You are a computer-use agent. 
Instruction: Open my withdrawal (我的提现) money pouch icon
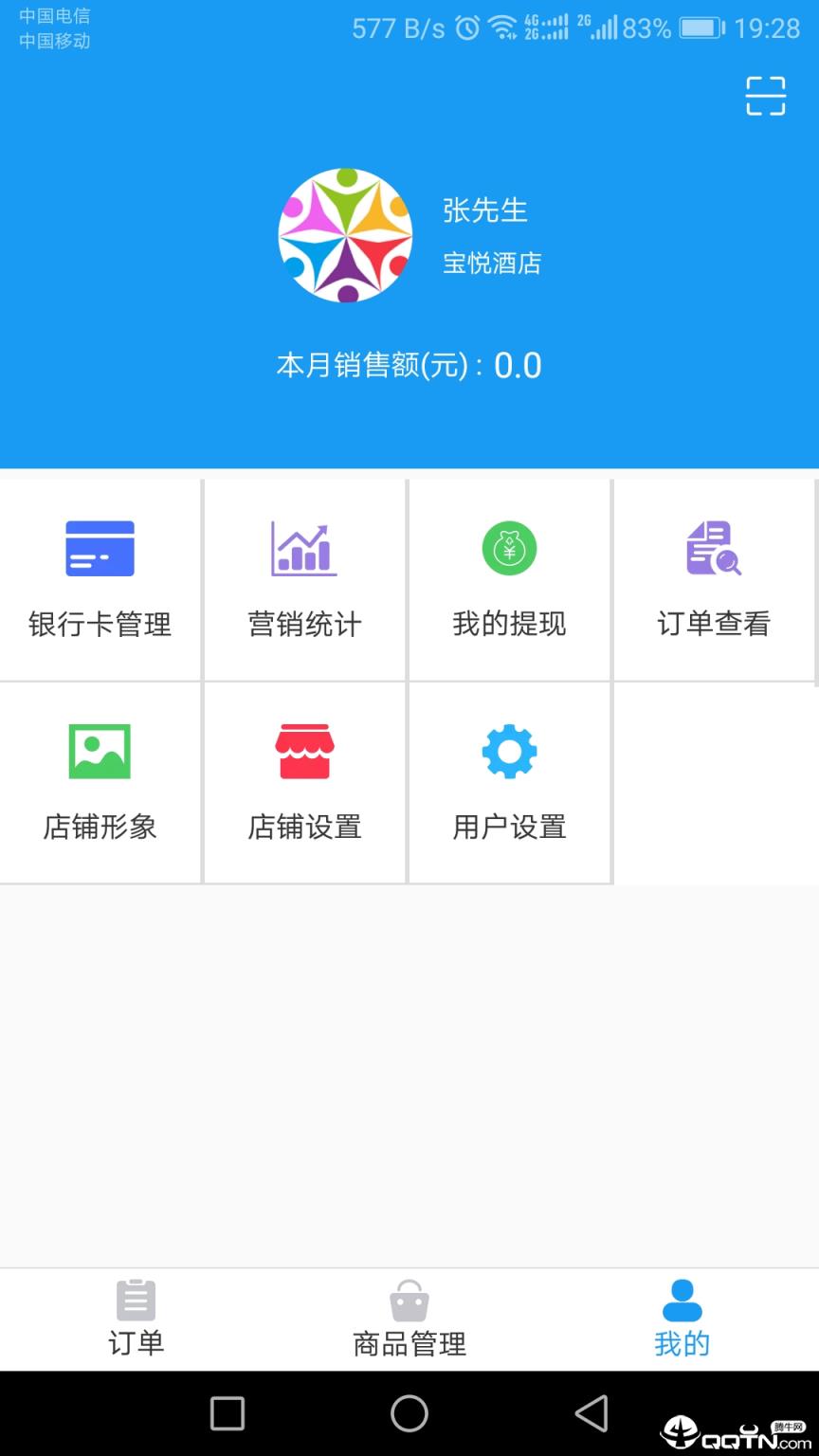click(x=509, y=549)
